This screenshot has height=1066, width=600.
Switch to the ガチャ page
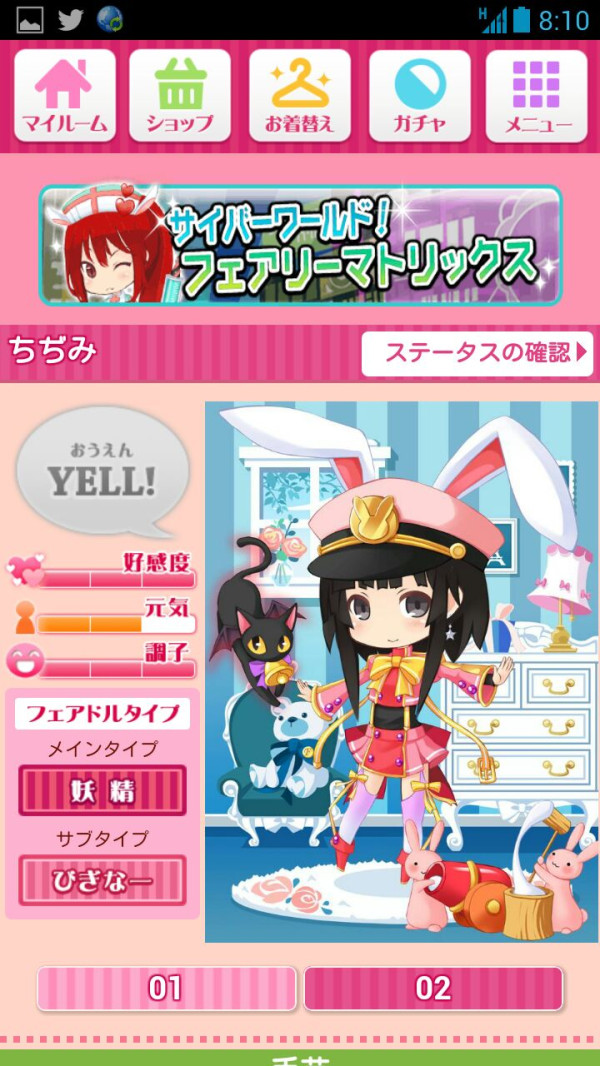pos(420,96)
